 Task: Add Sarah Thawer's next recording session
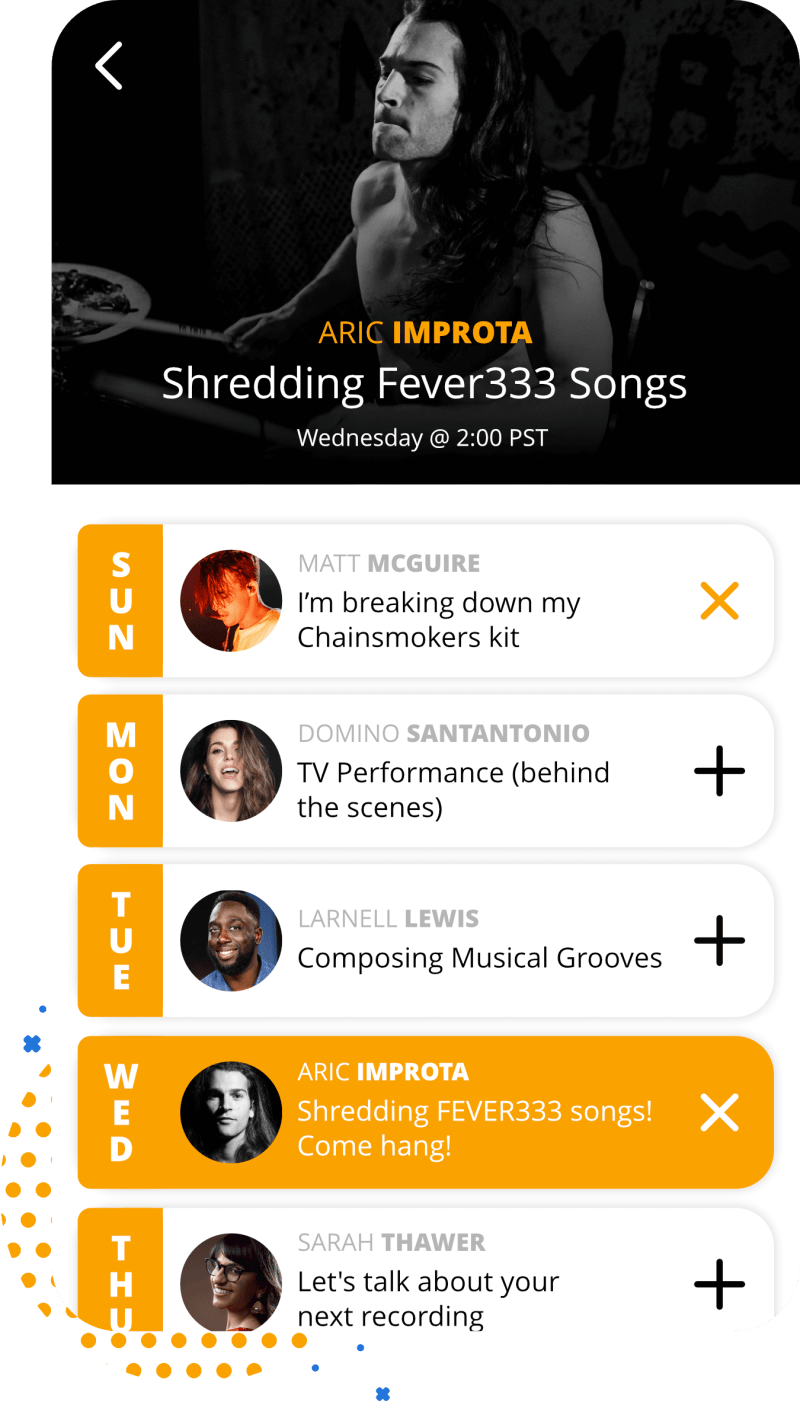(719, 1284)
